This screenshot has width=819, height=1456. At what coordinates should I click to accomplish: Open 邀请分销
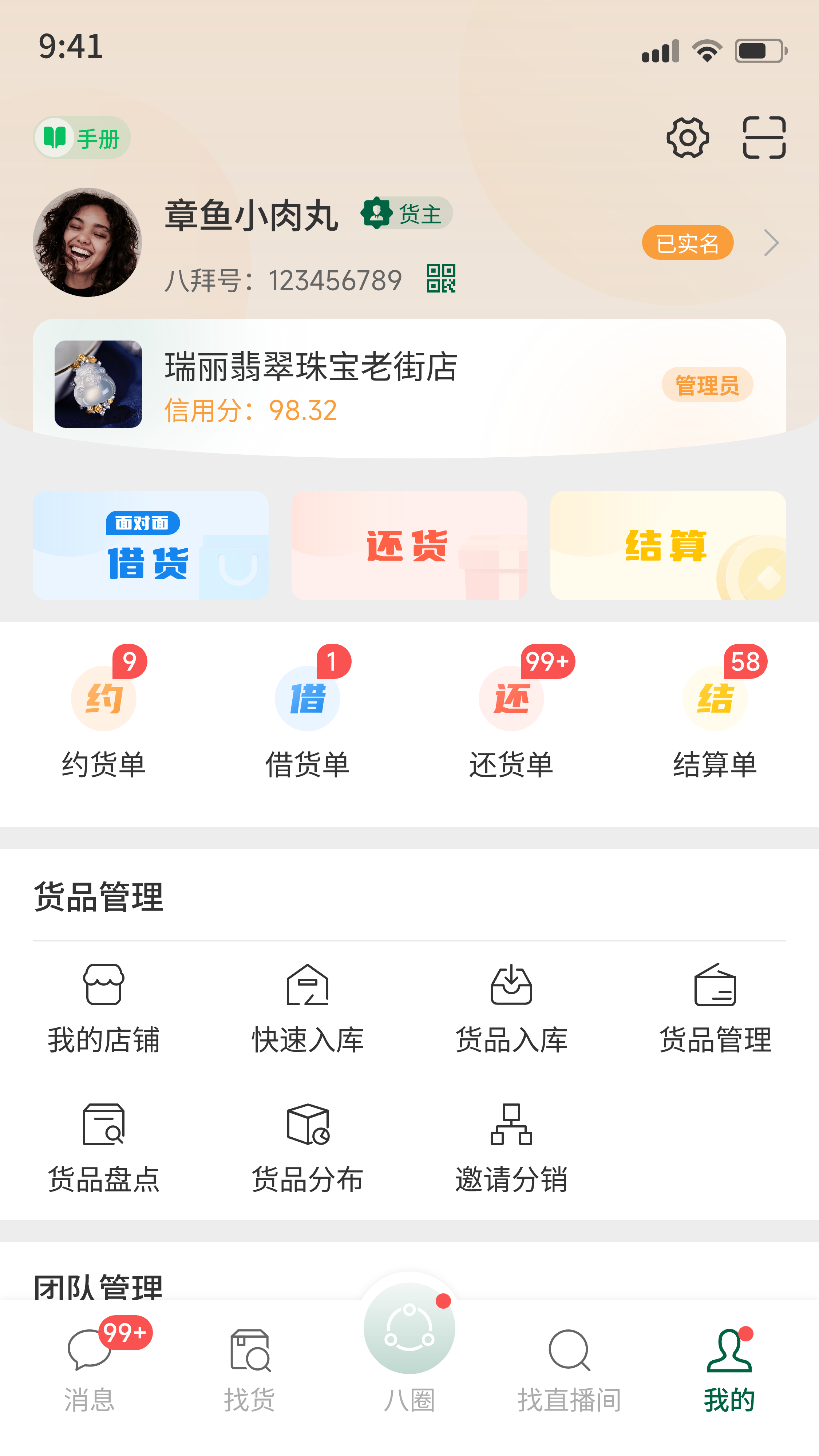pyautogui.click(x=511, y=1147)
